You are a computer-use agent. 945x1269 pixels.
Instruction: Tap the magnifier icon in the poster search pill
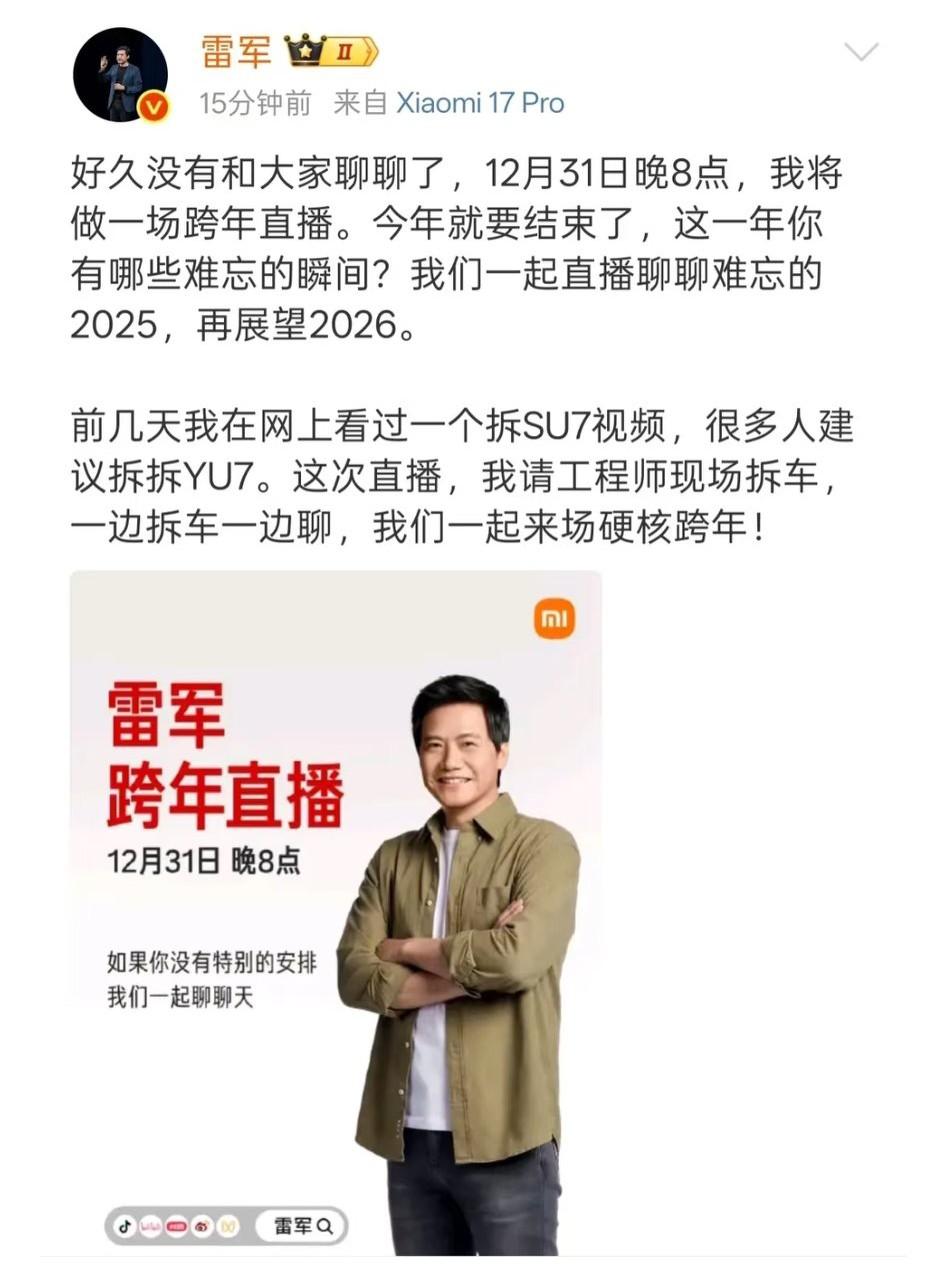pyautogui.click(x=324, y=1225)
